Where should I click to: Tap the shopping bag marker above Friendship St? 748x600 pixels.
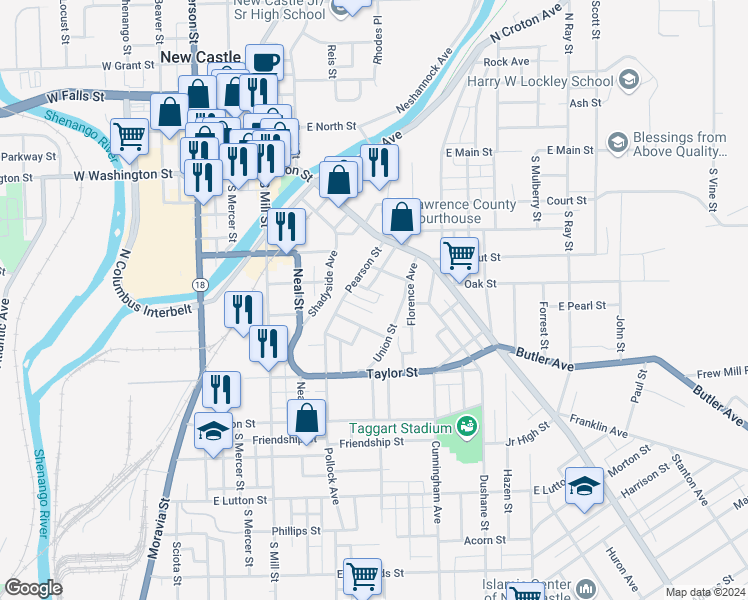[309, 417]
